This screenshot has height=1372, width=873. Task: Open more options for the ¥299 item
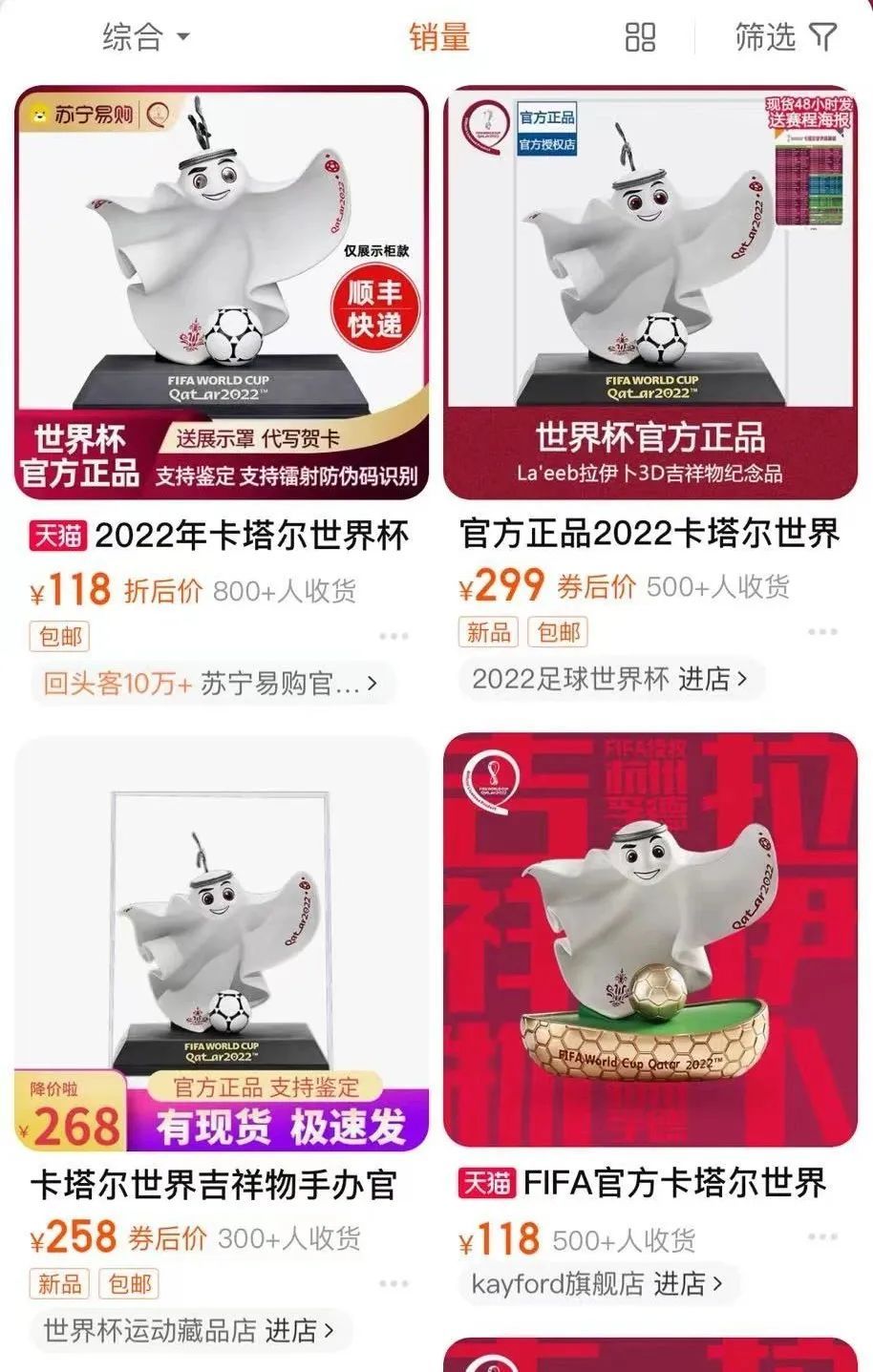[x=821, y=632]
